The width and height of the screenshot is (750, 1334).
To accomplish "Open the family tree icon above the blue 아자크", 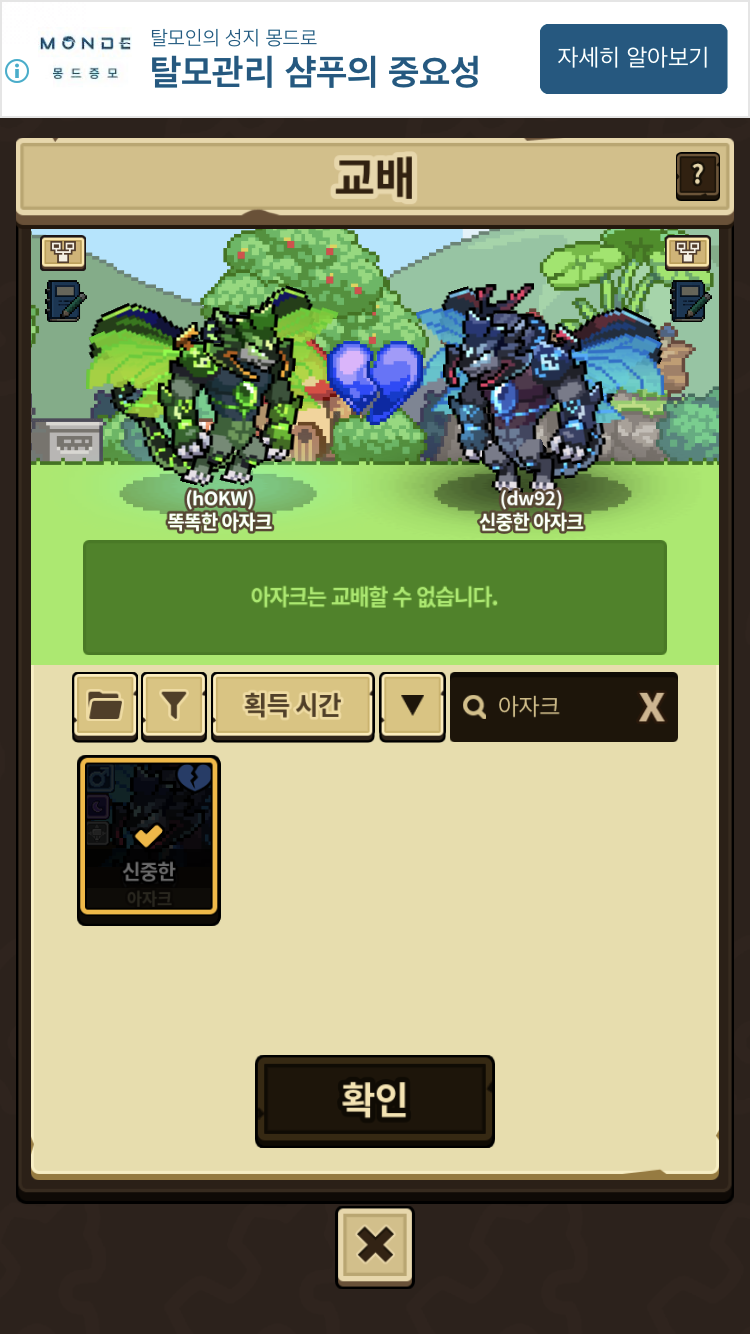I will tap(688, 253).
